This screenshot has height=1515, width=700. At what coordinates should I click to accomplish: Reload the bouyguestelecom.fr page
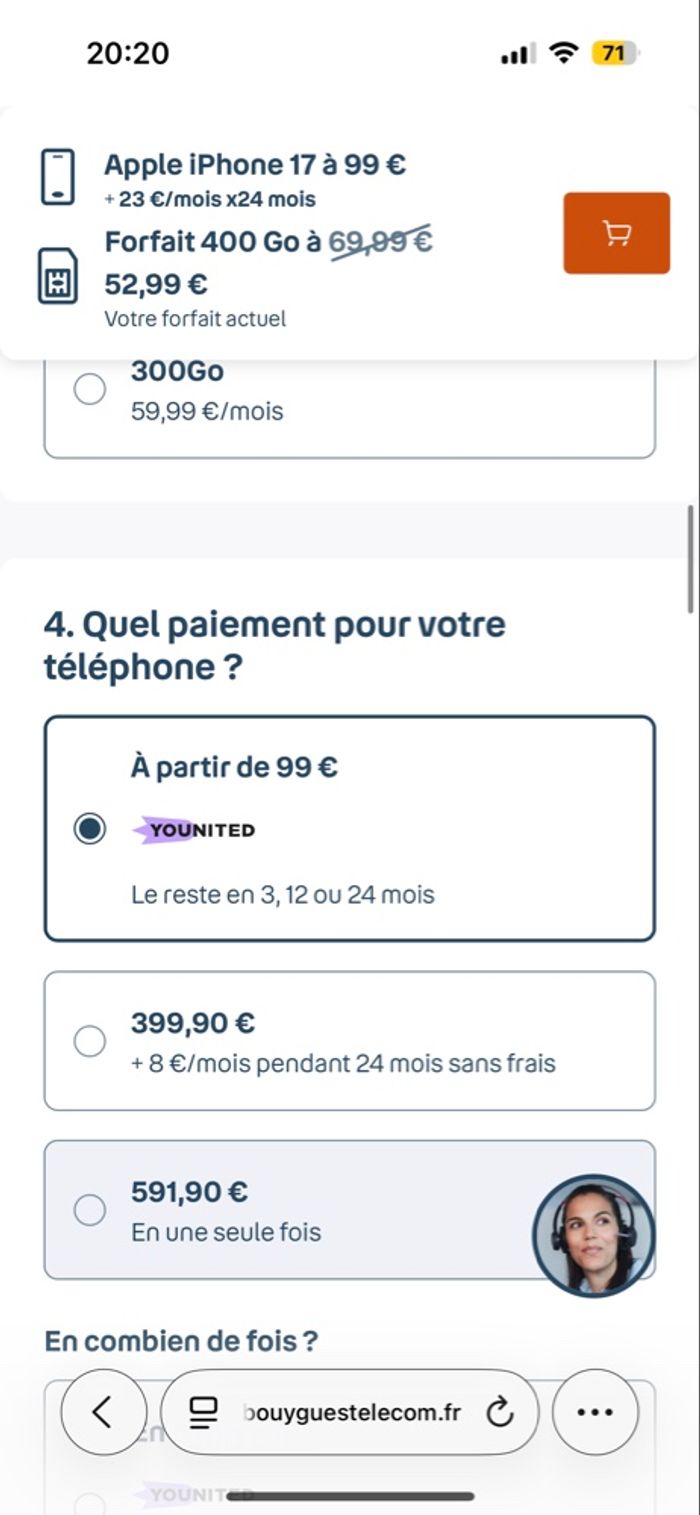(499, 1412)
